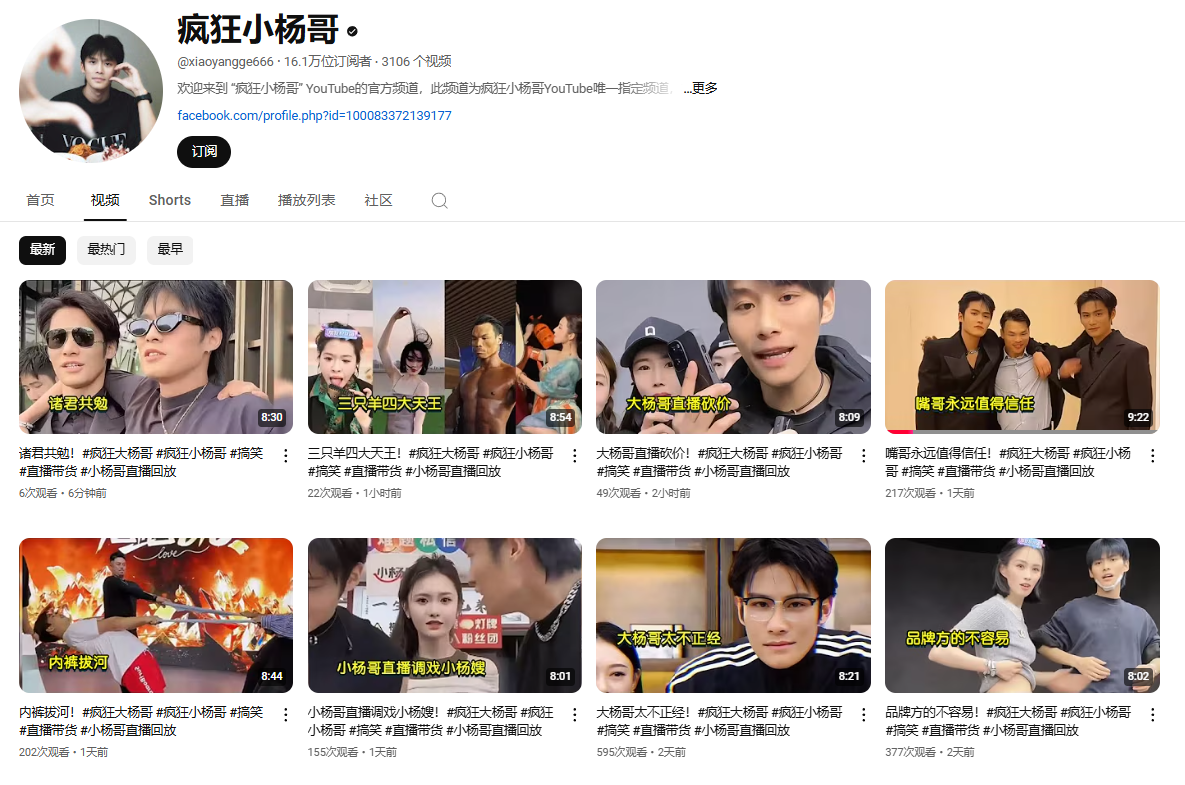Open the channel search magnifier icon
This screenshot has height=785, width=1185.
tap(439, 201)
